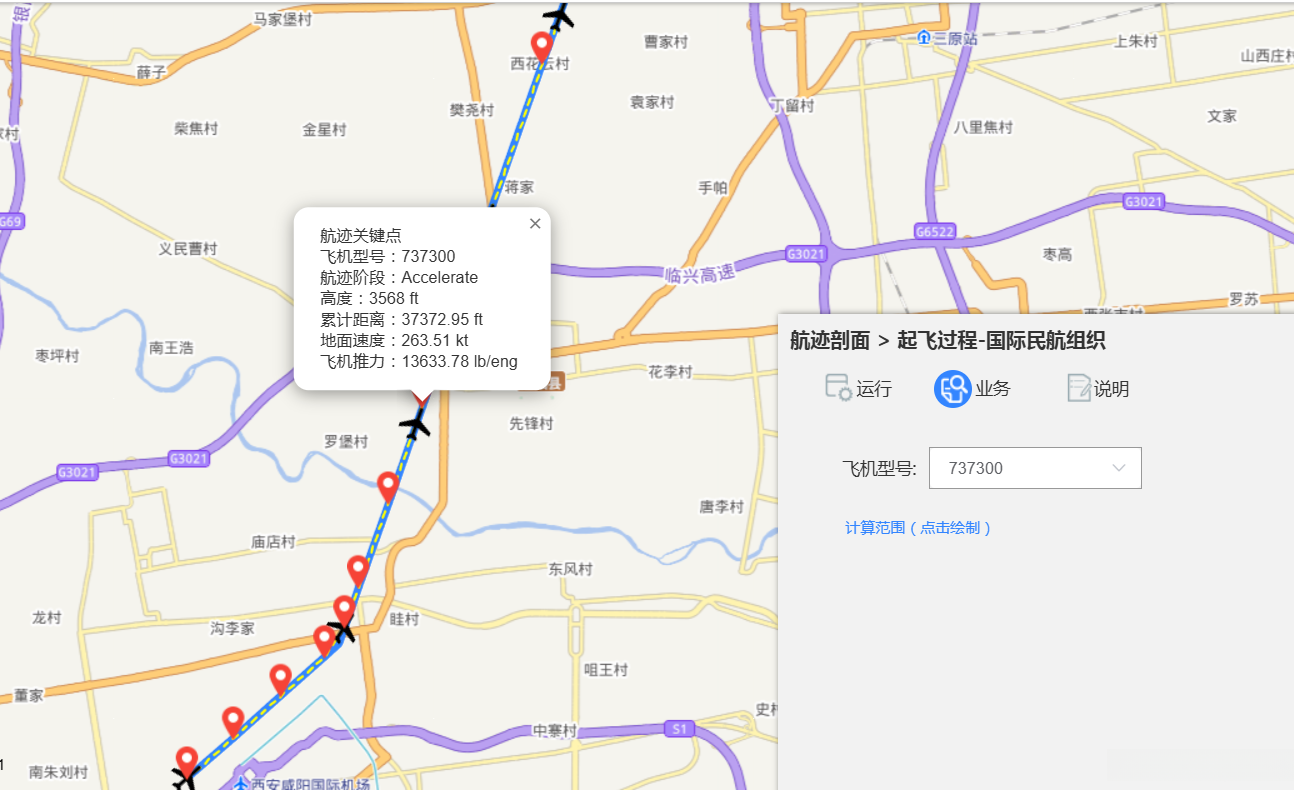Select the 业务 tab

point(972,389)
